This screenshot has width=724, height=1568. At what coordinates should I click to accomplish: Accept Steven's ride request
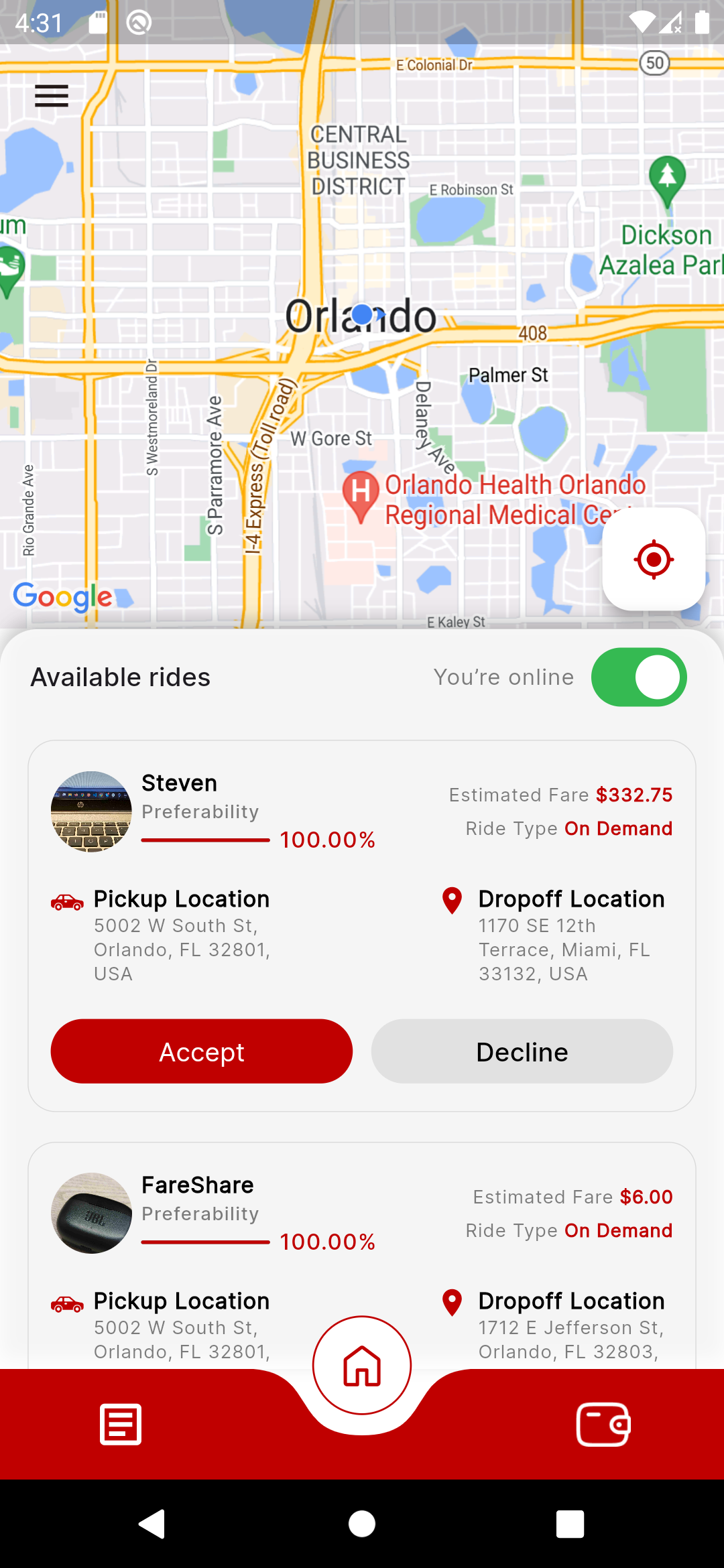(x=201, y=1051)
